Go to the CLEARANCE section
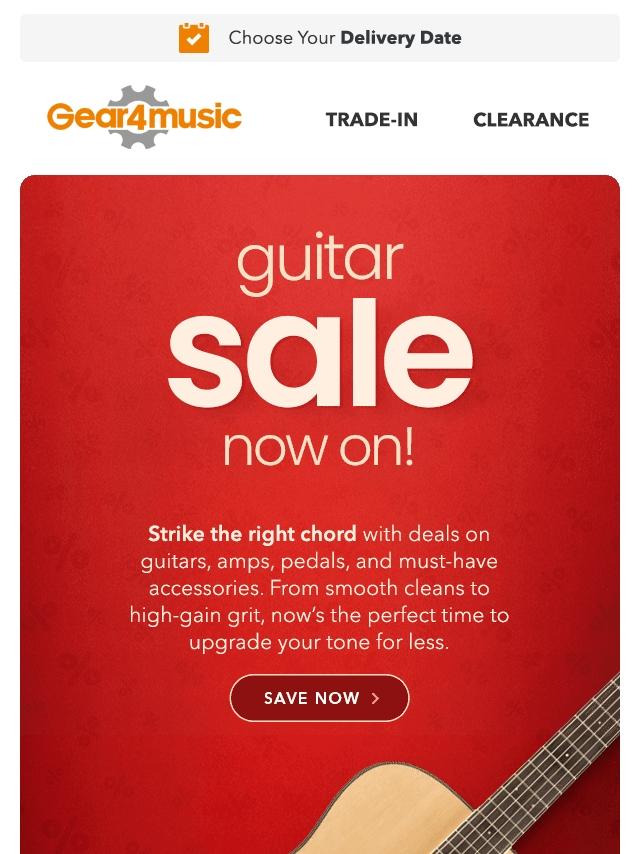The width and height of the screenshot is (640, 854). (x=531, y=120)
